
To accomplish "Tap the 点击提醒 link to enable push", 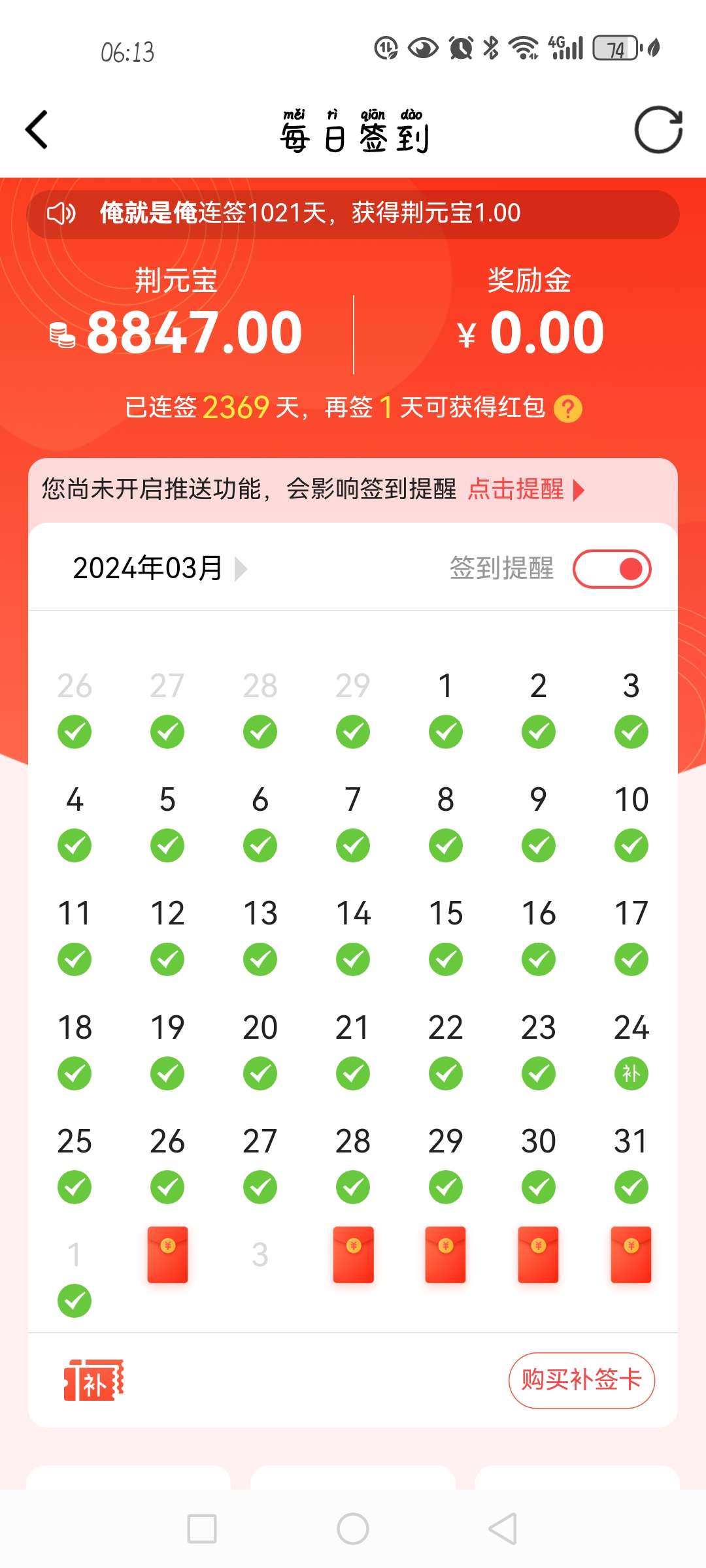I will pyautogui.click(x=526, y=489).
